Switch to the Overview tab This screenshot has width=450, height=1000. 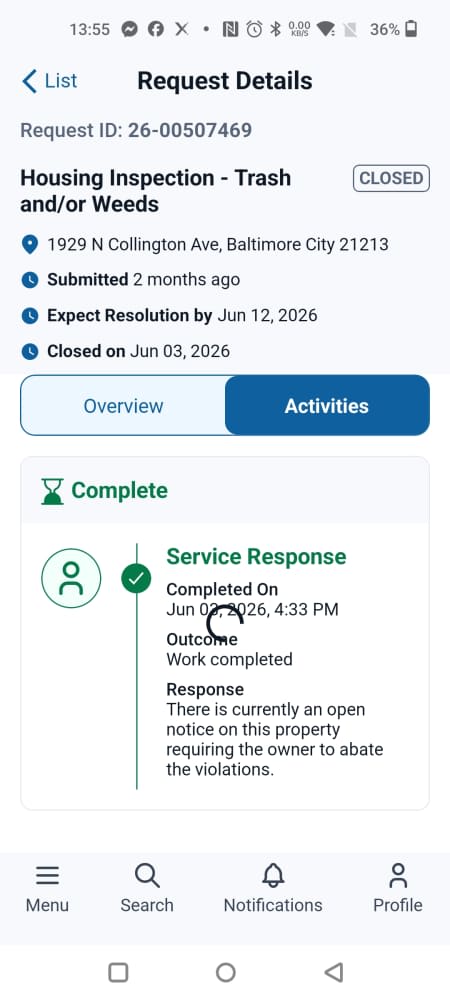click(x=124, y=406)
